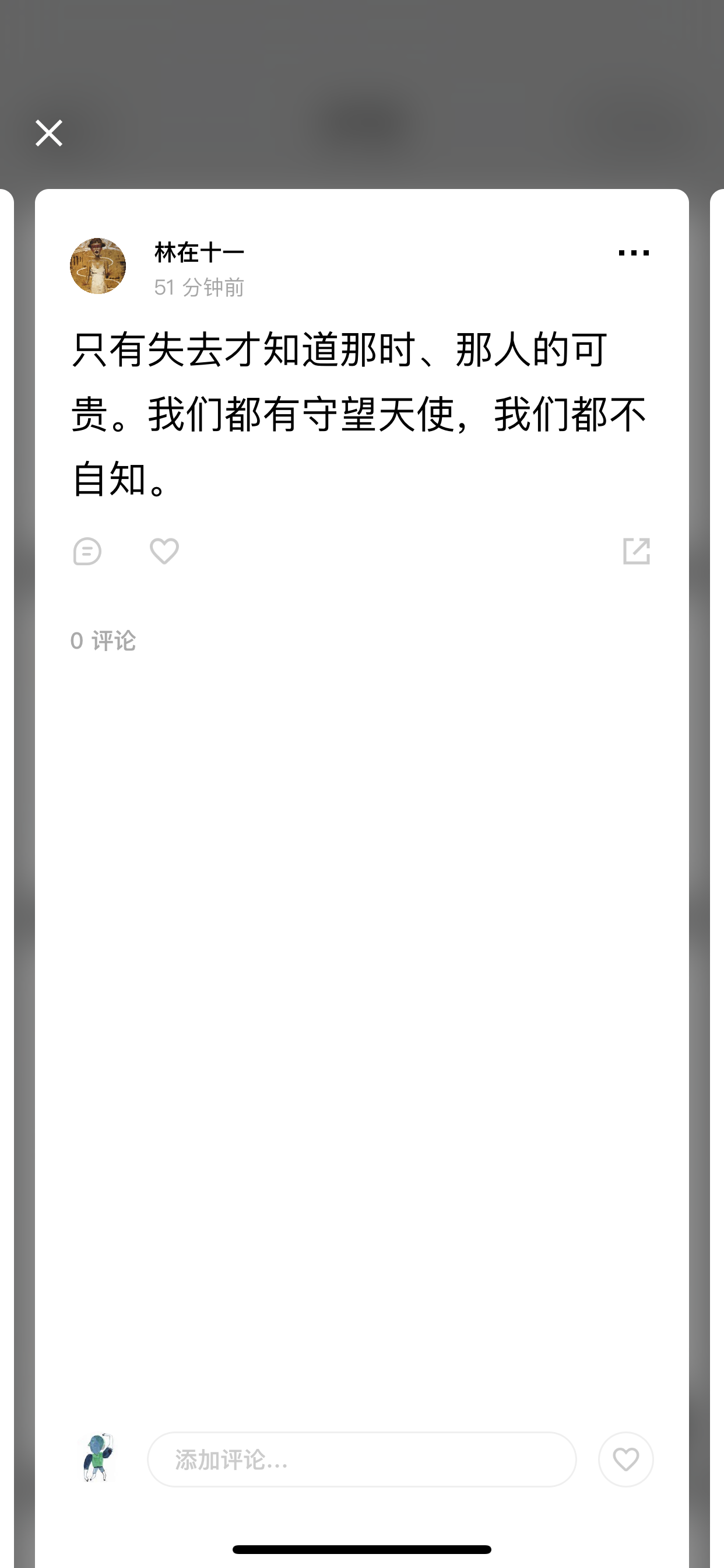
Task: Open the three-dot more options menu
Action: coord(633,253)
